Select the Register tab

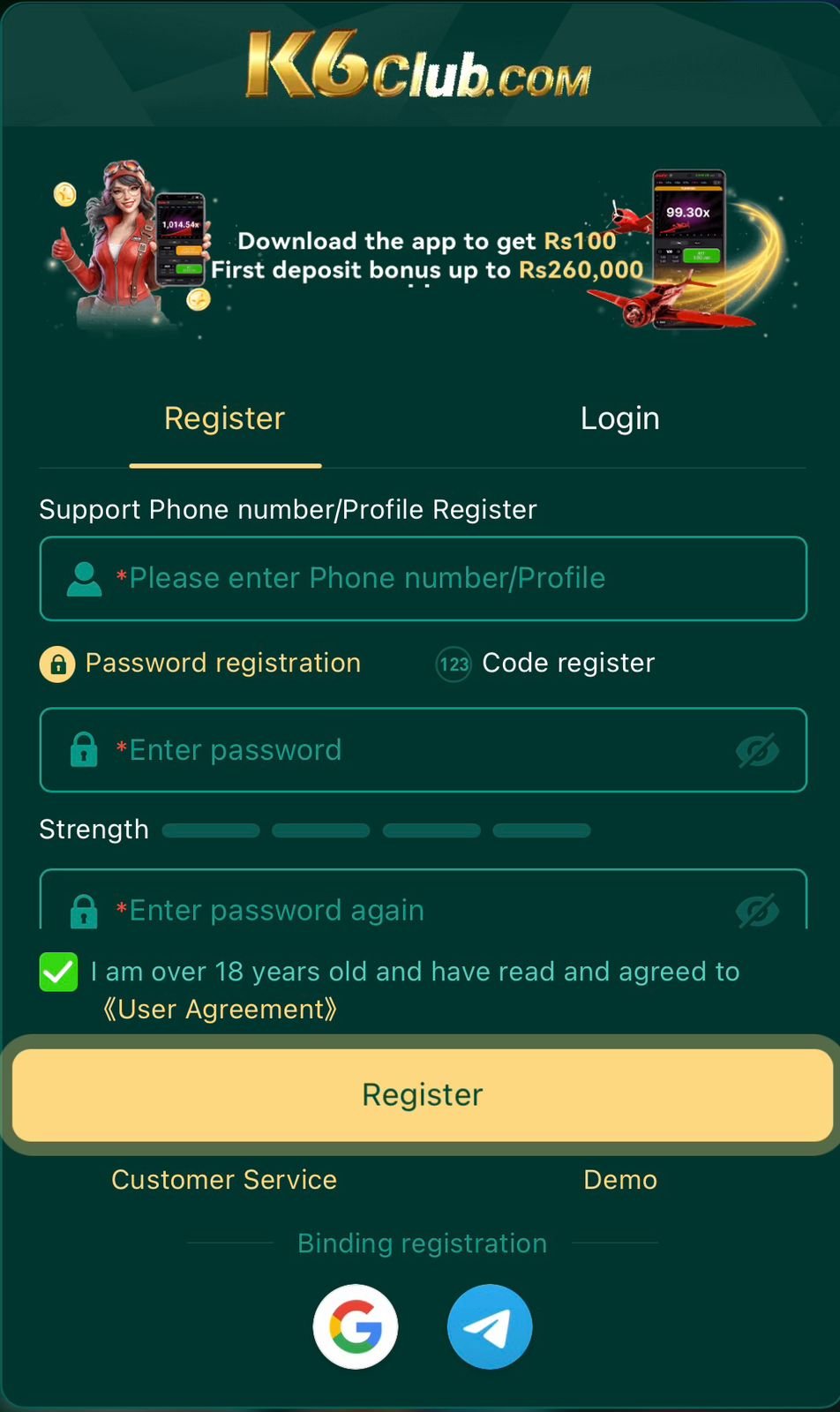click(225, 418)
